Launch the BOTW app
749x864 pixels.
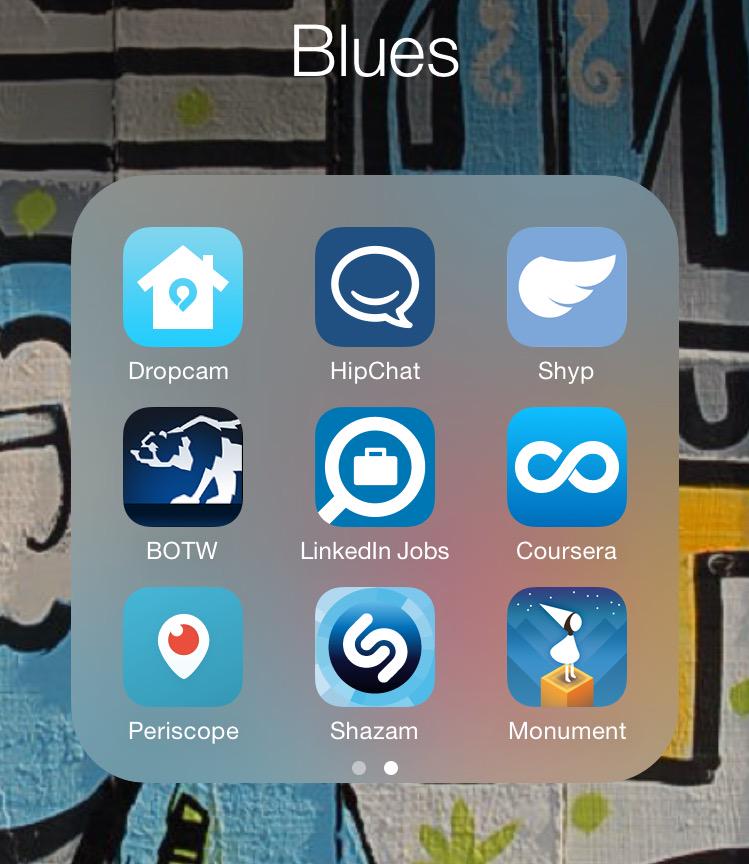point(183,467)
